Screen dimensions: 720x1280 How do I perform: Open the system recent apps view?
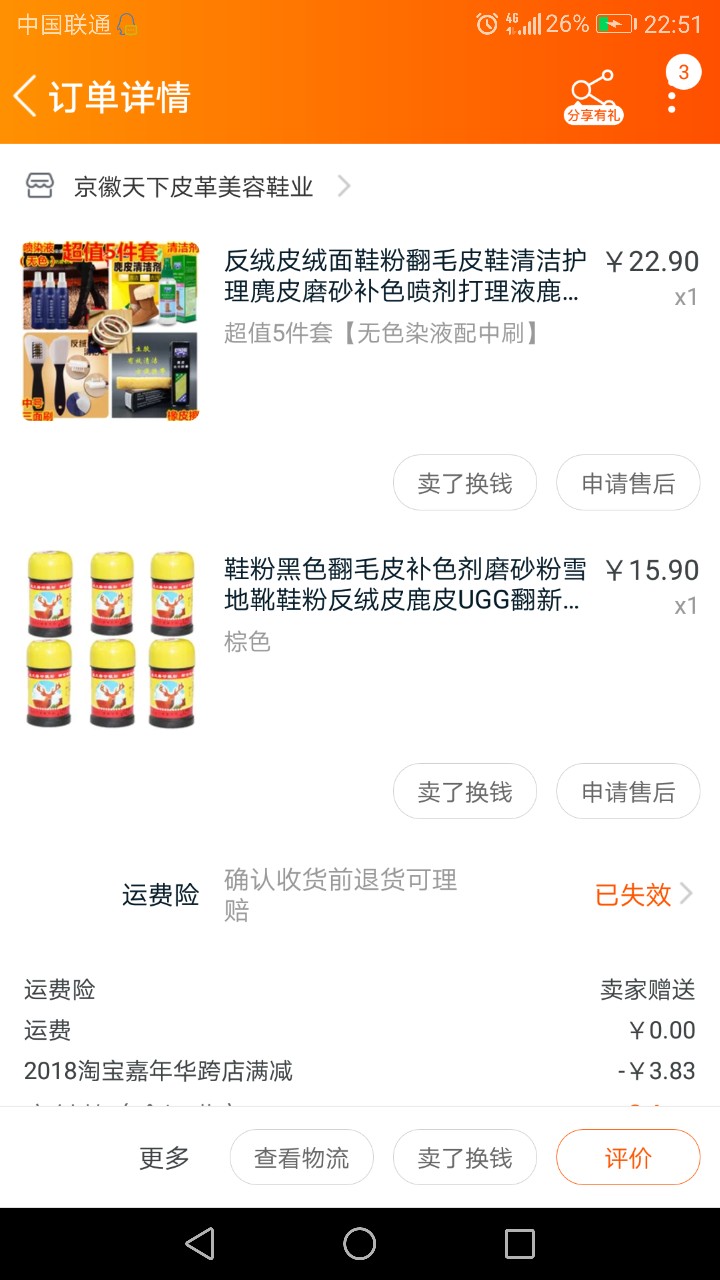[520, 1244]
